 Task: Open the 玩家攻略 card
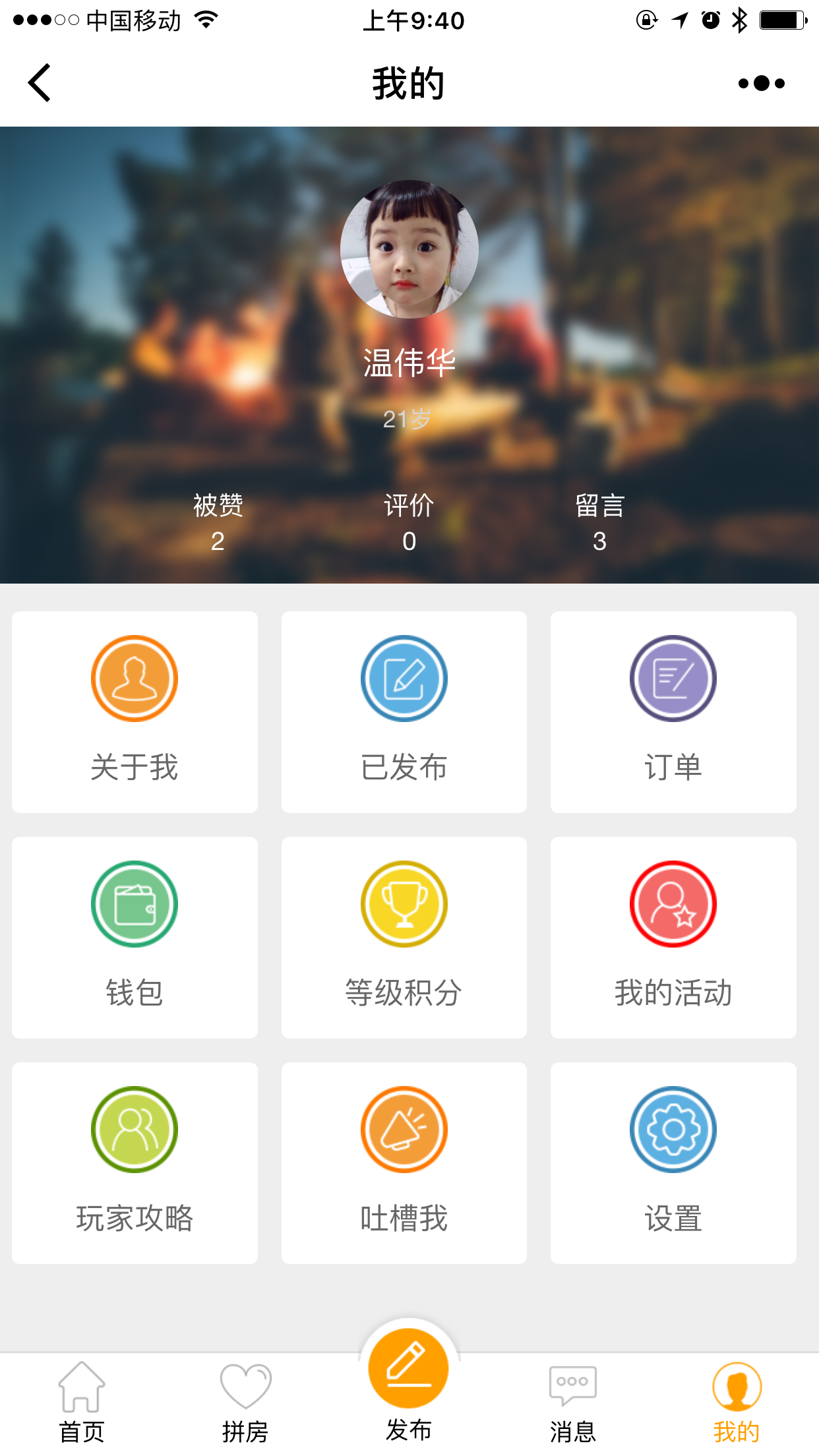(x=135, y=1163)
